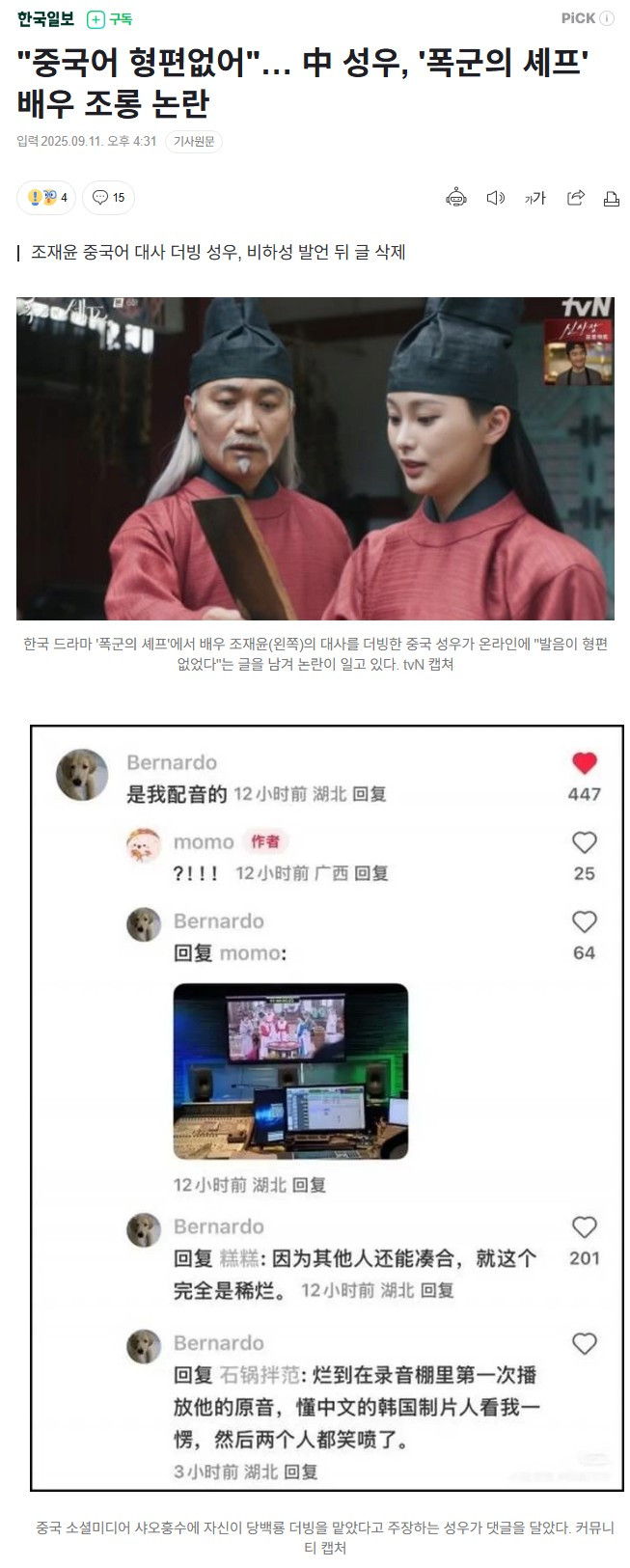This screenshot has width=630, height=1568.
Task: Open the 한국일보 publisher page
Action: click(x=45, y=19)
